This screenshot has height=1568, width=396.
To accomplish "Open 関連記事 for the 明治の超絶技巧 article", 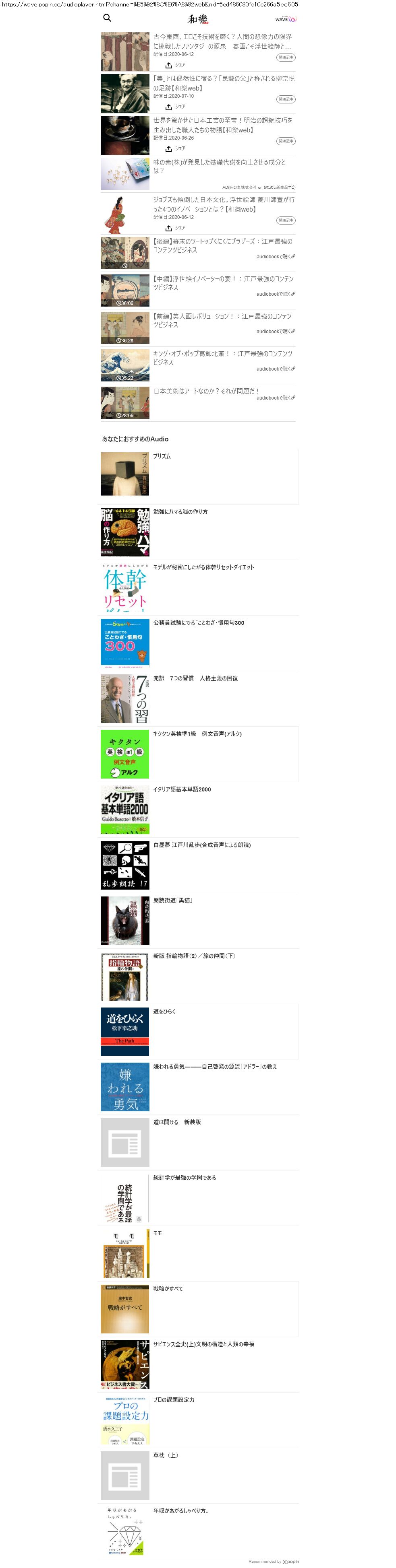I will (286, 141).
